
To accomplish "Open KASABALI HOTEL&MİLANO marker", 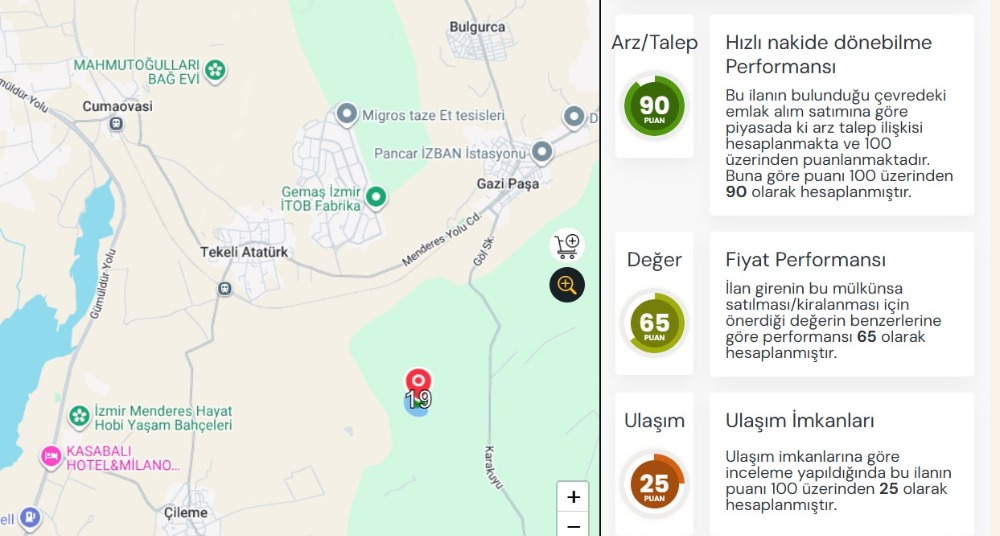I will (x=50, y=457).
